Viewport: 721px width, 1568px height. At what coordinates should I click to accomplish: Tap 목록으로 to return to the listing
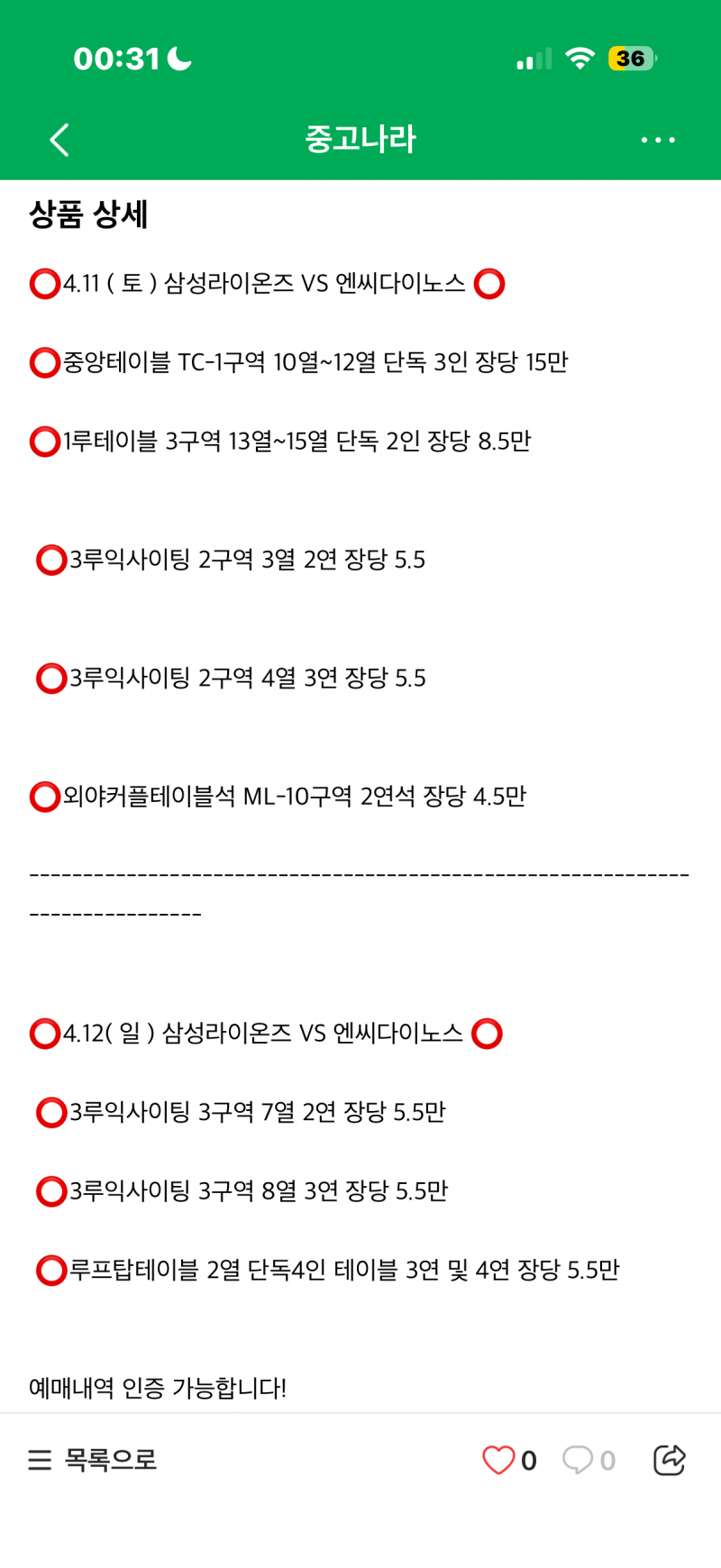[x=110, y=1460]
